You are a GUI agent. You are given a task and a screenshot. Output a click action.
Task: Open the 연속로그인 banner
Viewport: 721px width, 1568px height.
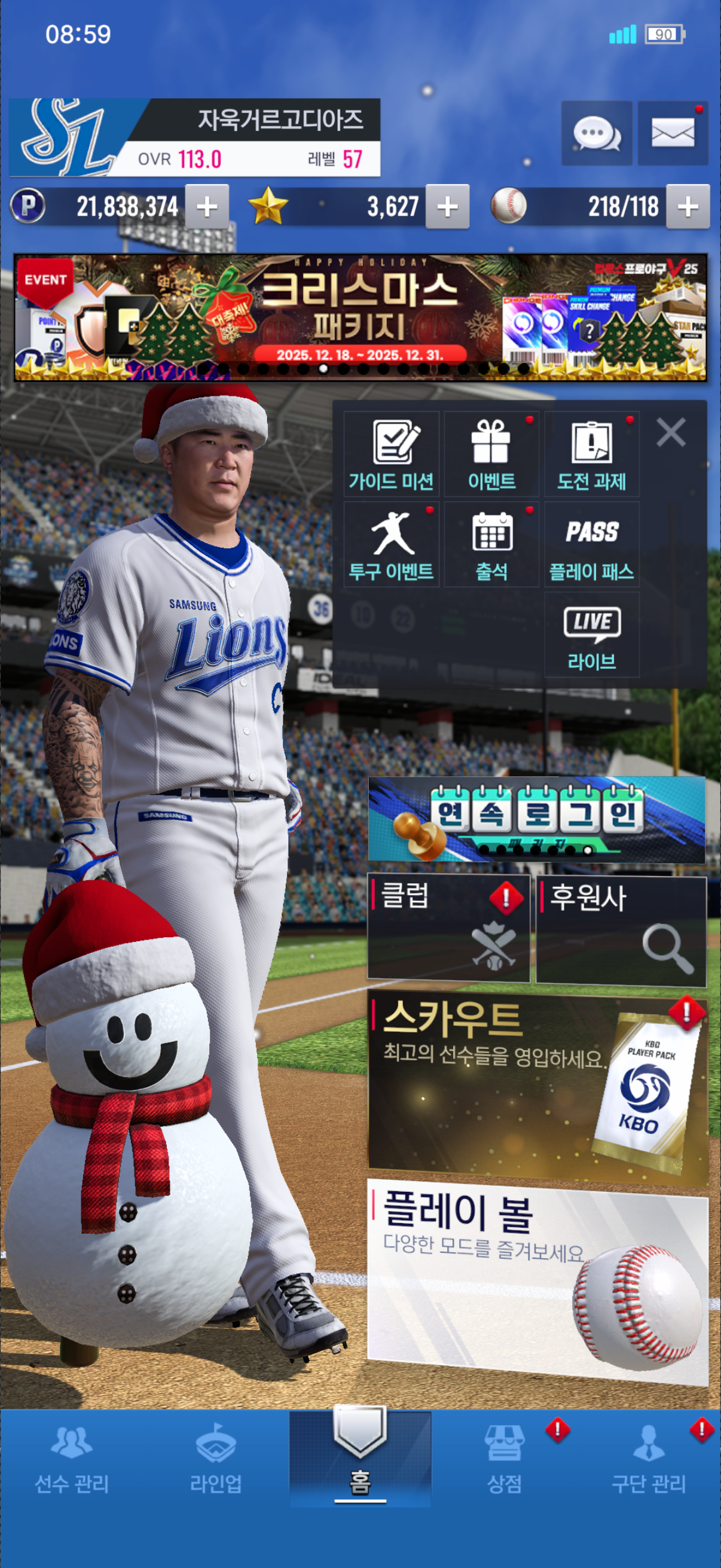[537, 819]
